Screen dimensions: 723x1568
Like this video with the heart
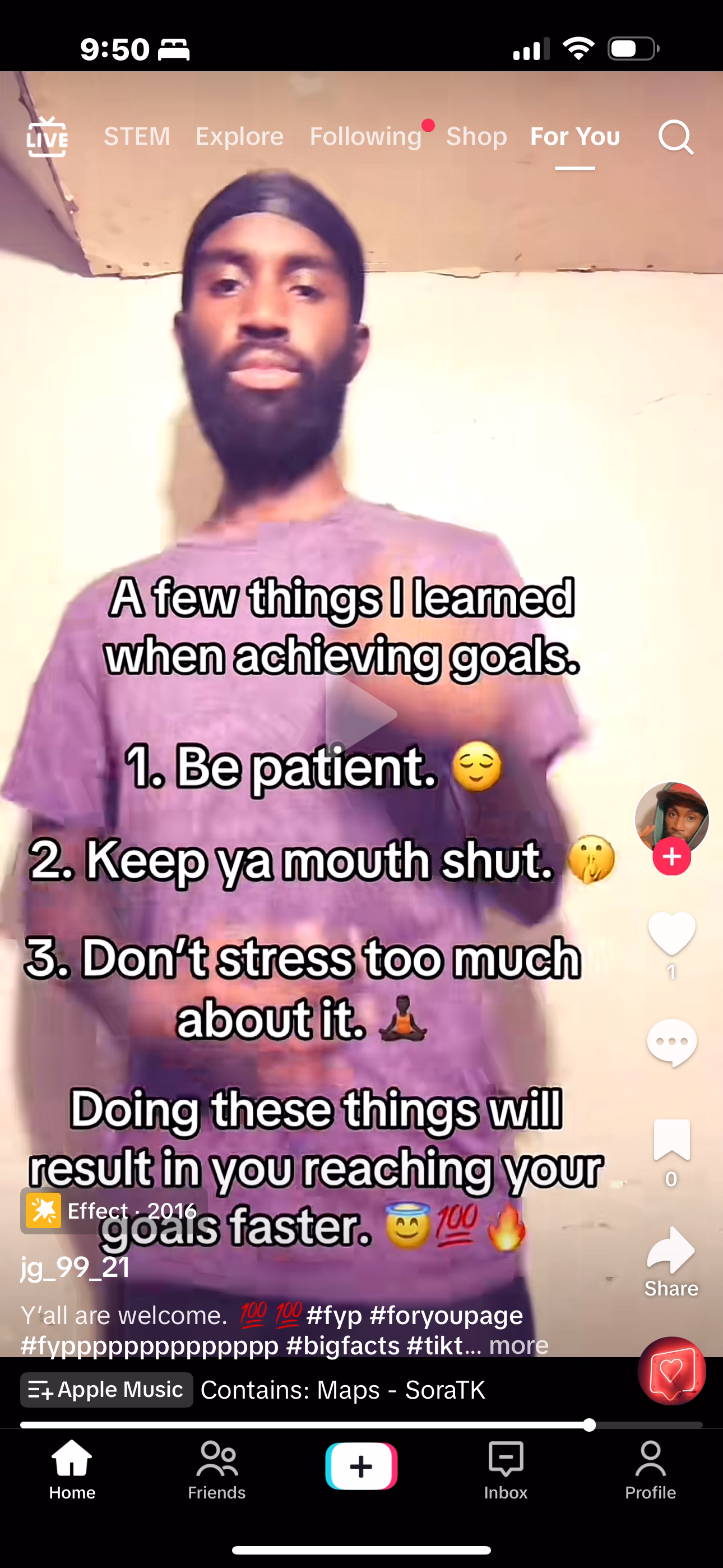[671, 933]
